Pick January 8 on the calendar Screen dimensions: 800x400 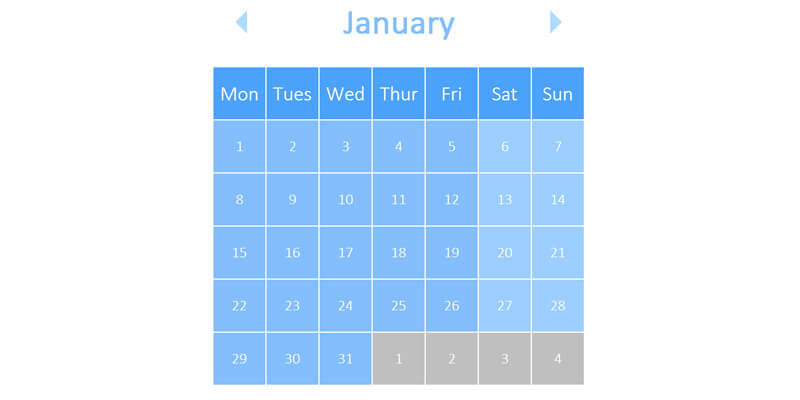point(239,199)
